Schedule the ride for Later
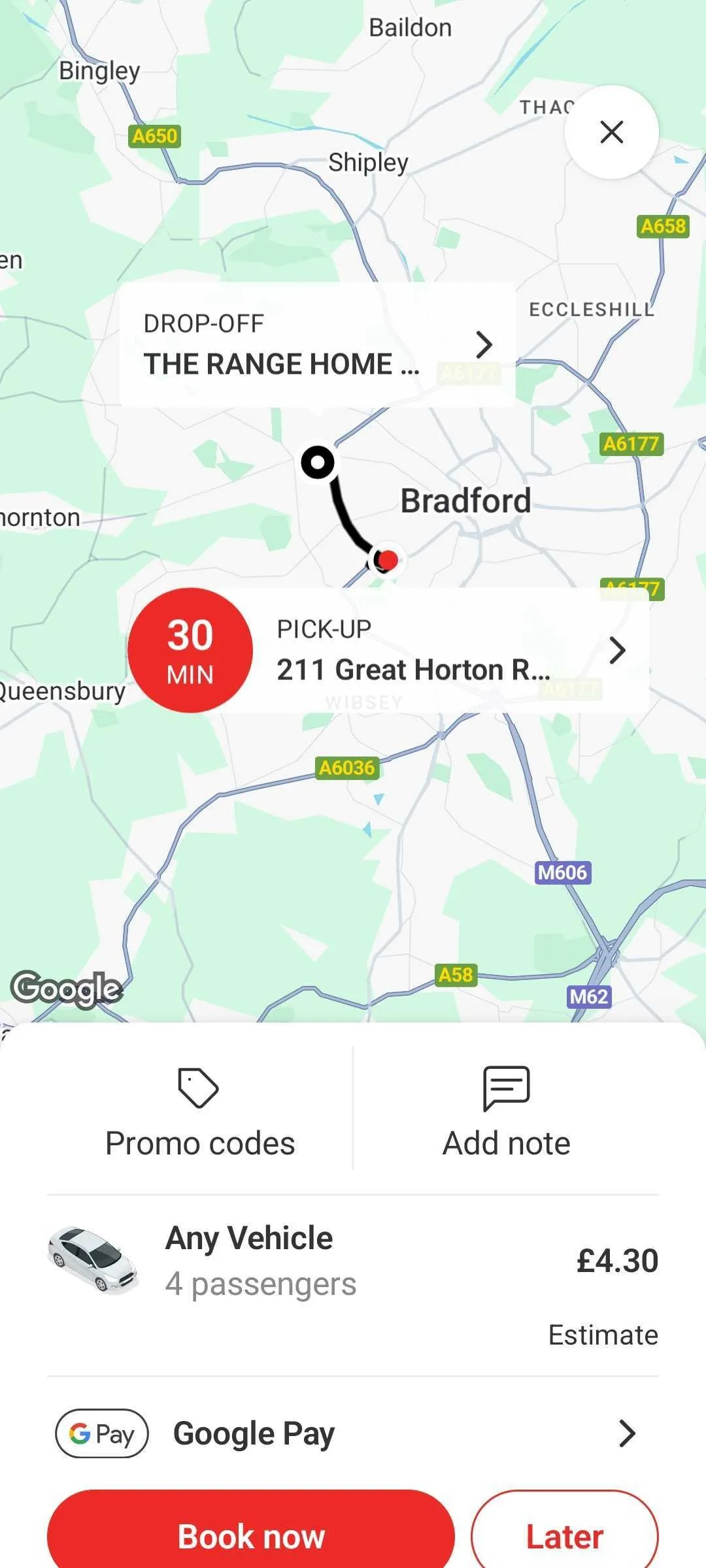This screenshot has height=1568, width=706. [565, 1534]
